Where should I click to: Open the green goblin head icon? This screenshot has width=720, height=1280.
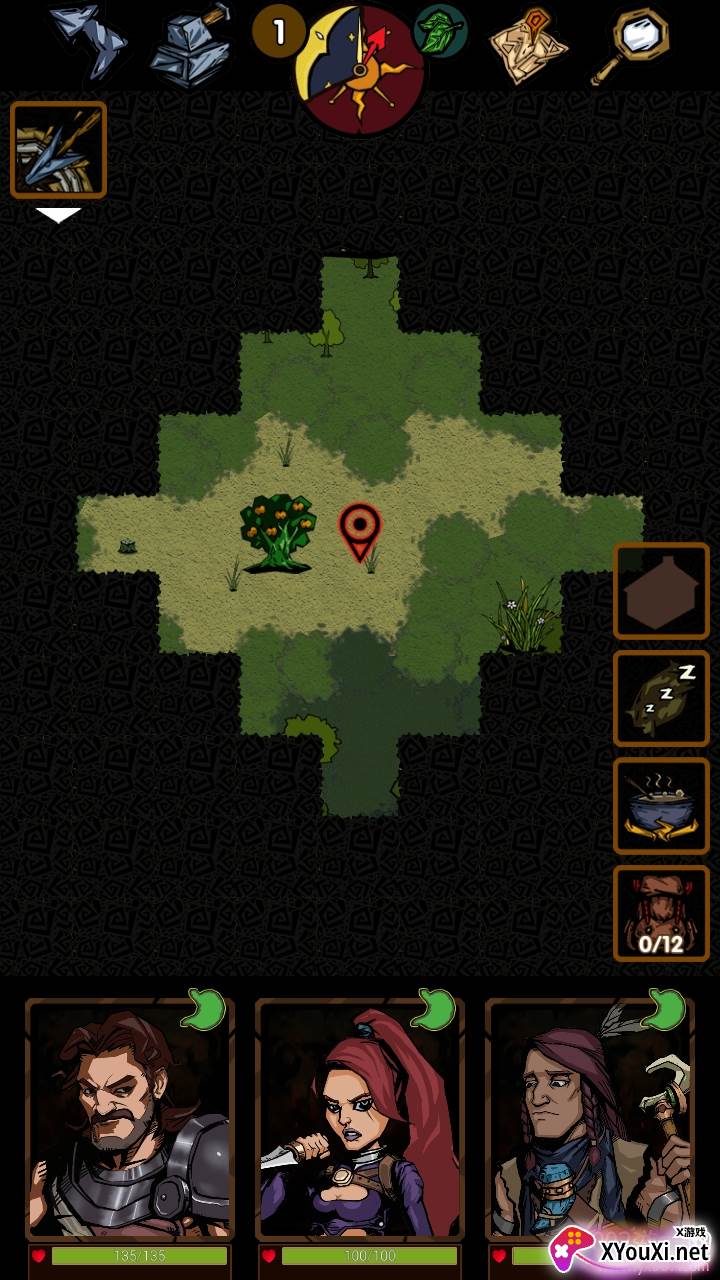440,30
